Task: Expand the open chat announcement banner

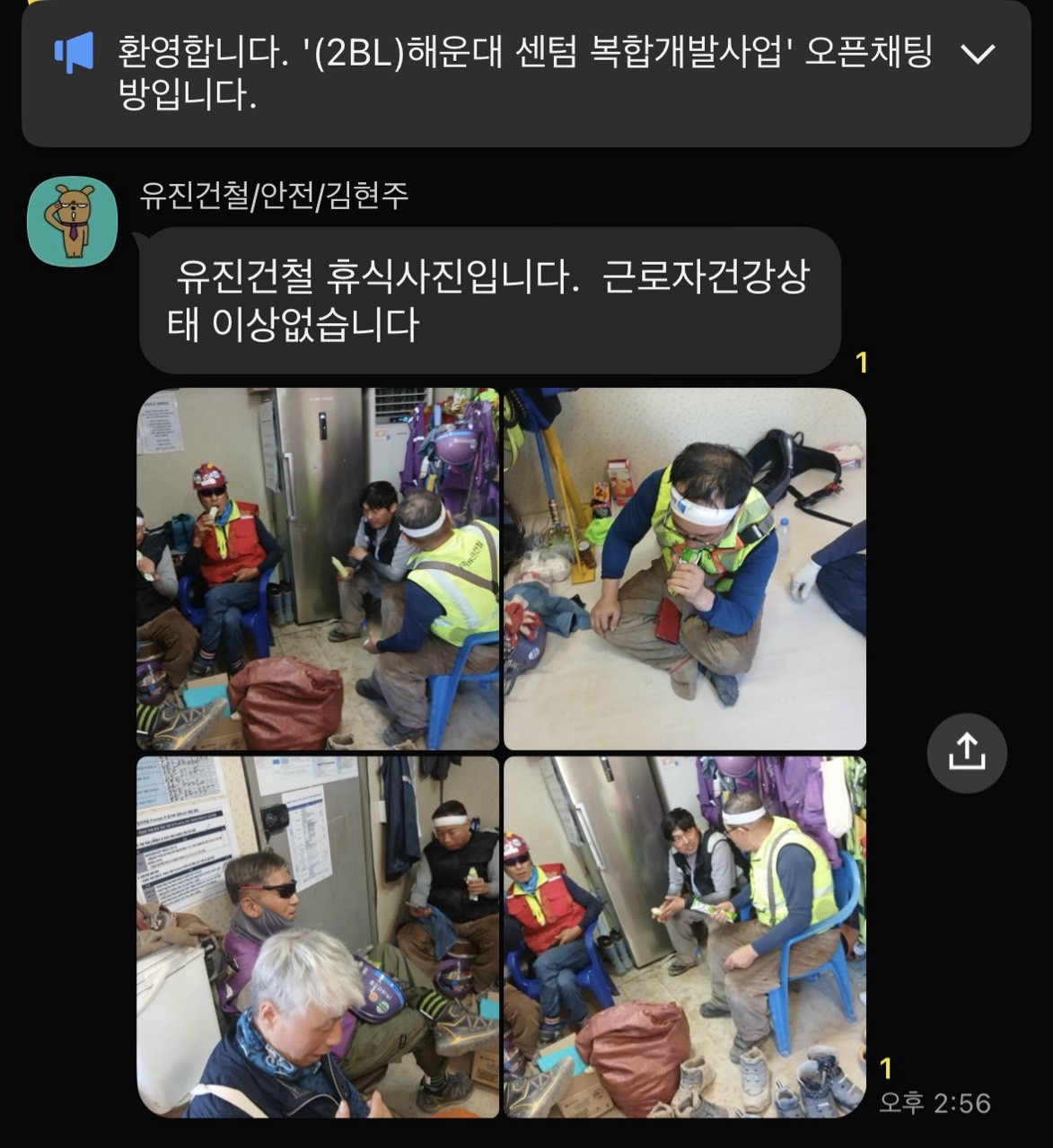Action: (978, 55)
